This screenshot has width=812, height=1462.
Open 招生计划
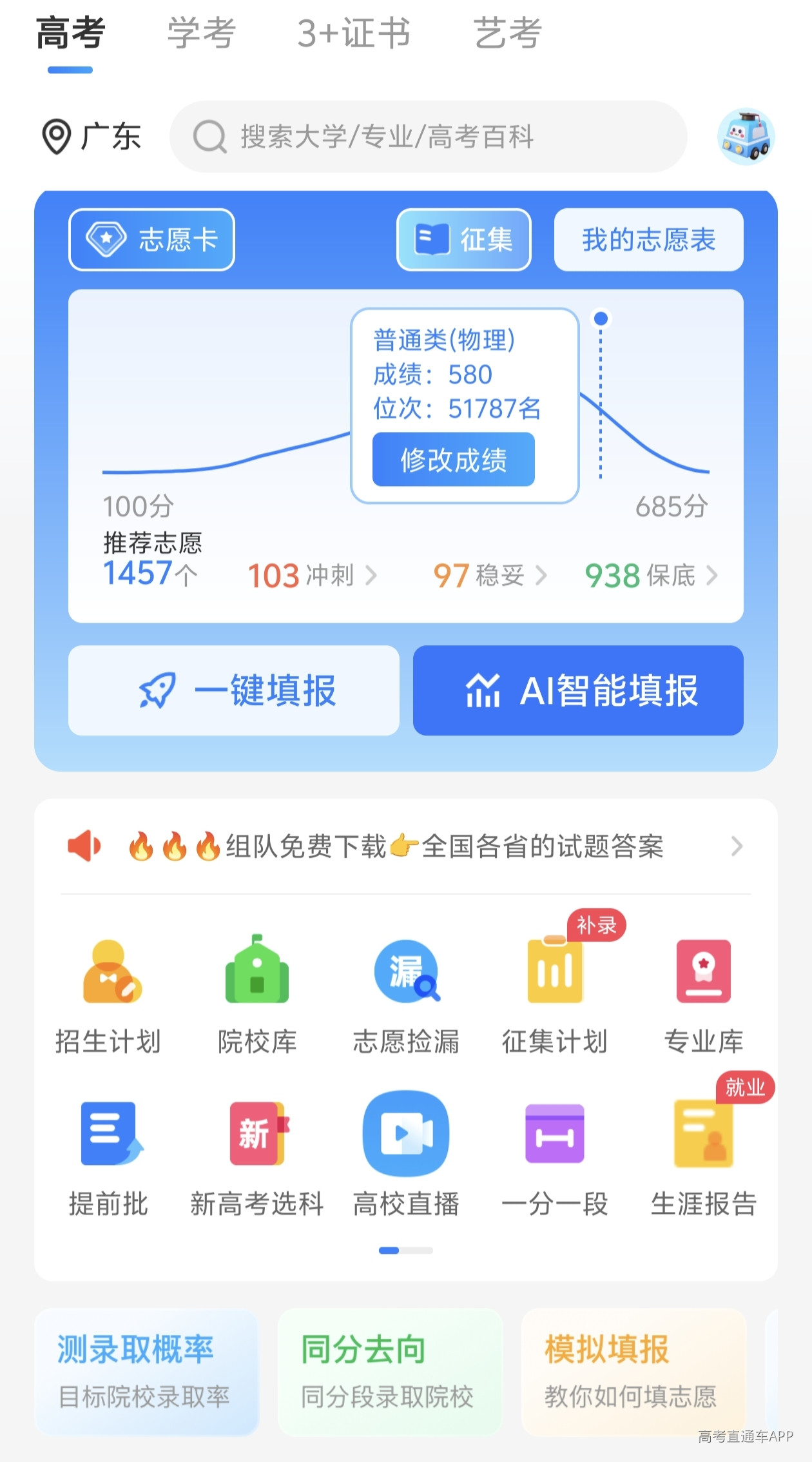pos(108,994)
